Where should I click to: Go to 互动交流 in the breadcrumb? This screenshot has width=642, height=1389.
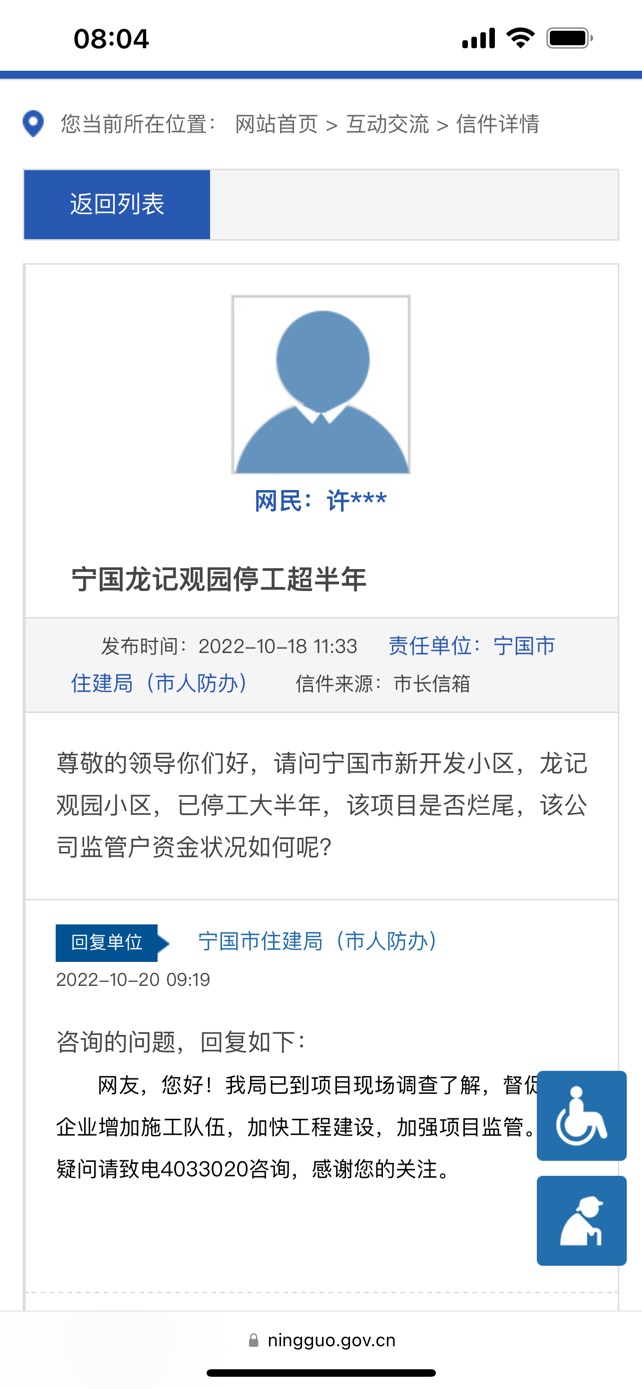(387, 124)
